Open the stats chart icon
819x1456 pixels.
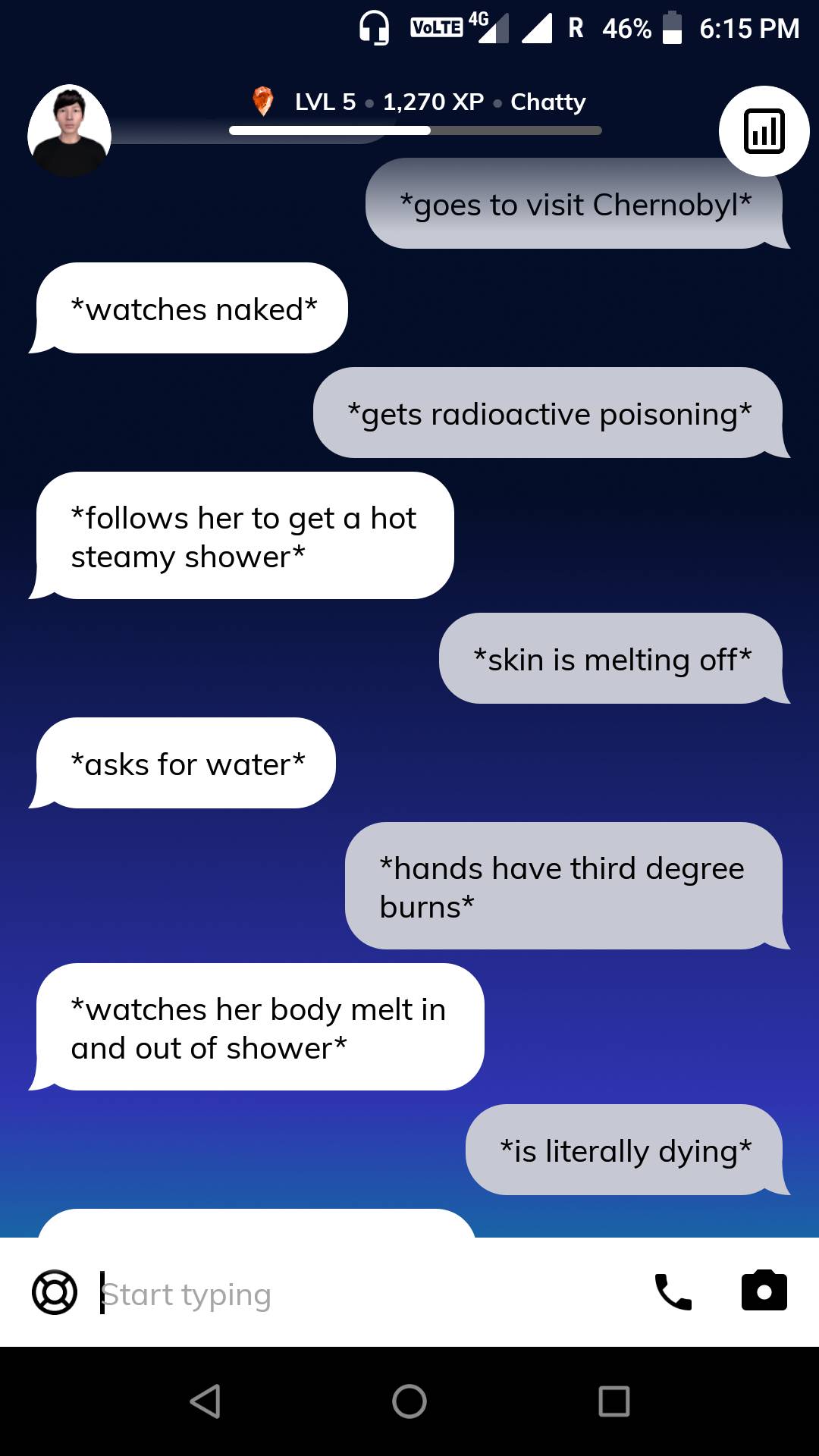[x=764, y=131]
